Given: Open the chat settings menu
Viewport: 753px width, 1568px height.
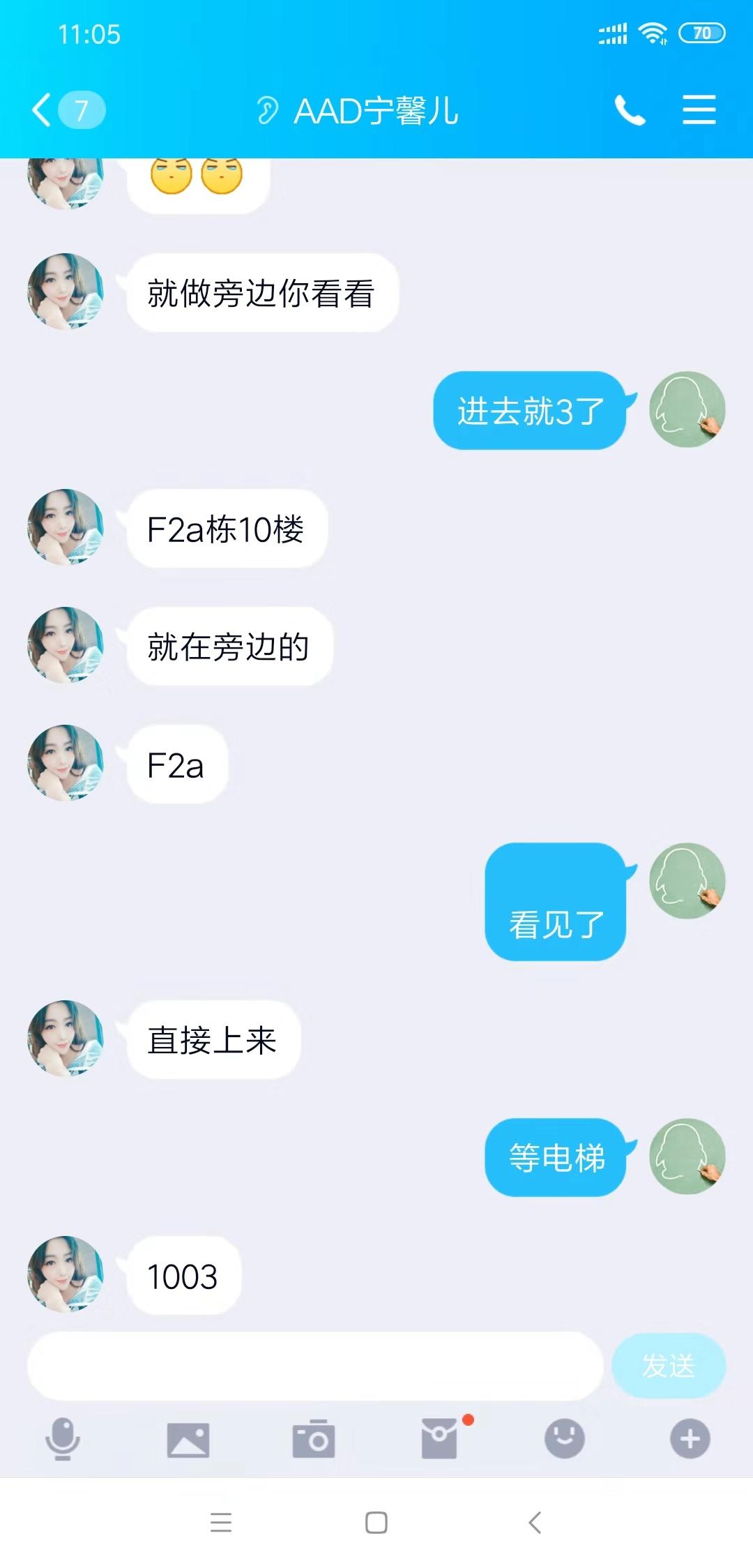Looking at the screenshot, I should coord(699,110).
